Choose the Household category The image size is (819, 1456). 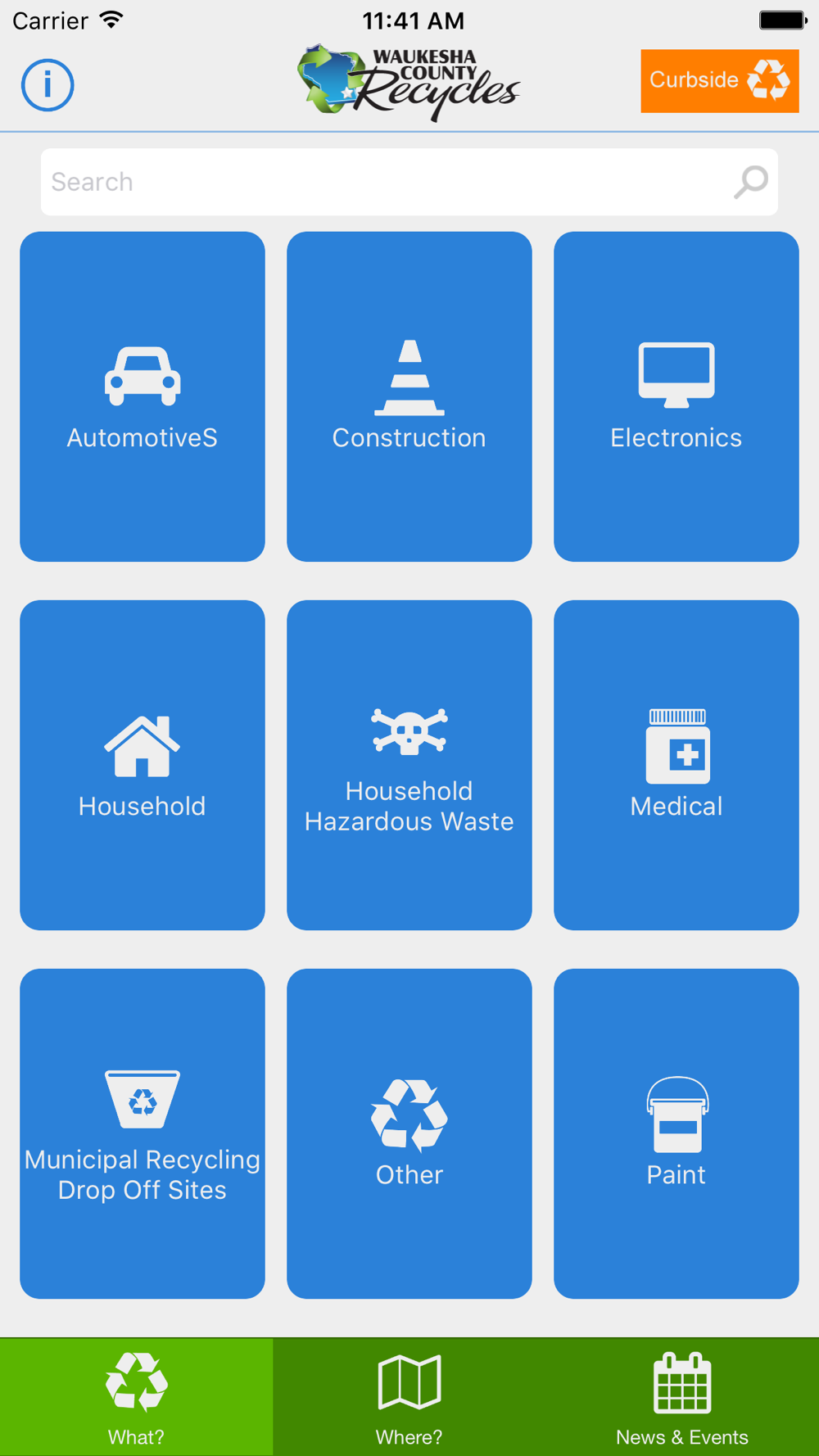[143, 765]
